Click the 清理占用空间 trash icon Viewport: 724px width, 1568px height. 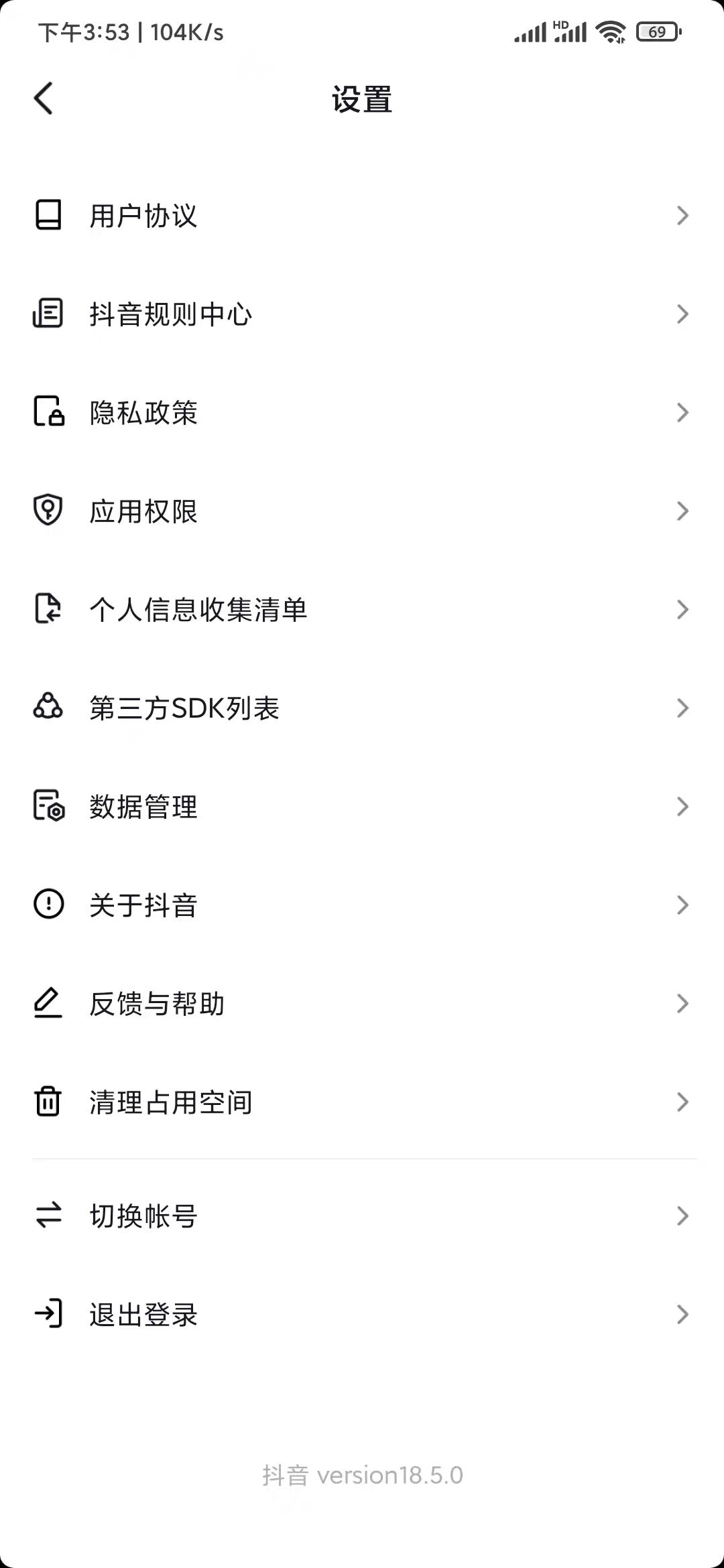47,1101
